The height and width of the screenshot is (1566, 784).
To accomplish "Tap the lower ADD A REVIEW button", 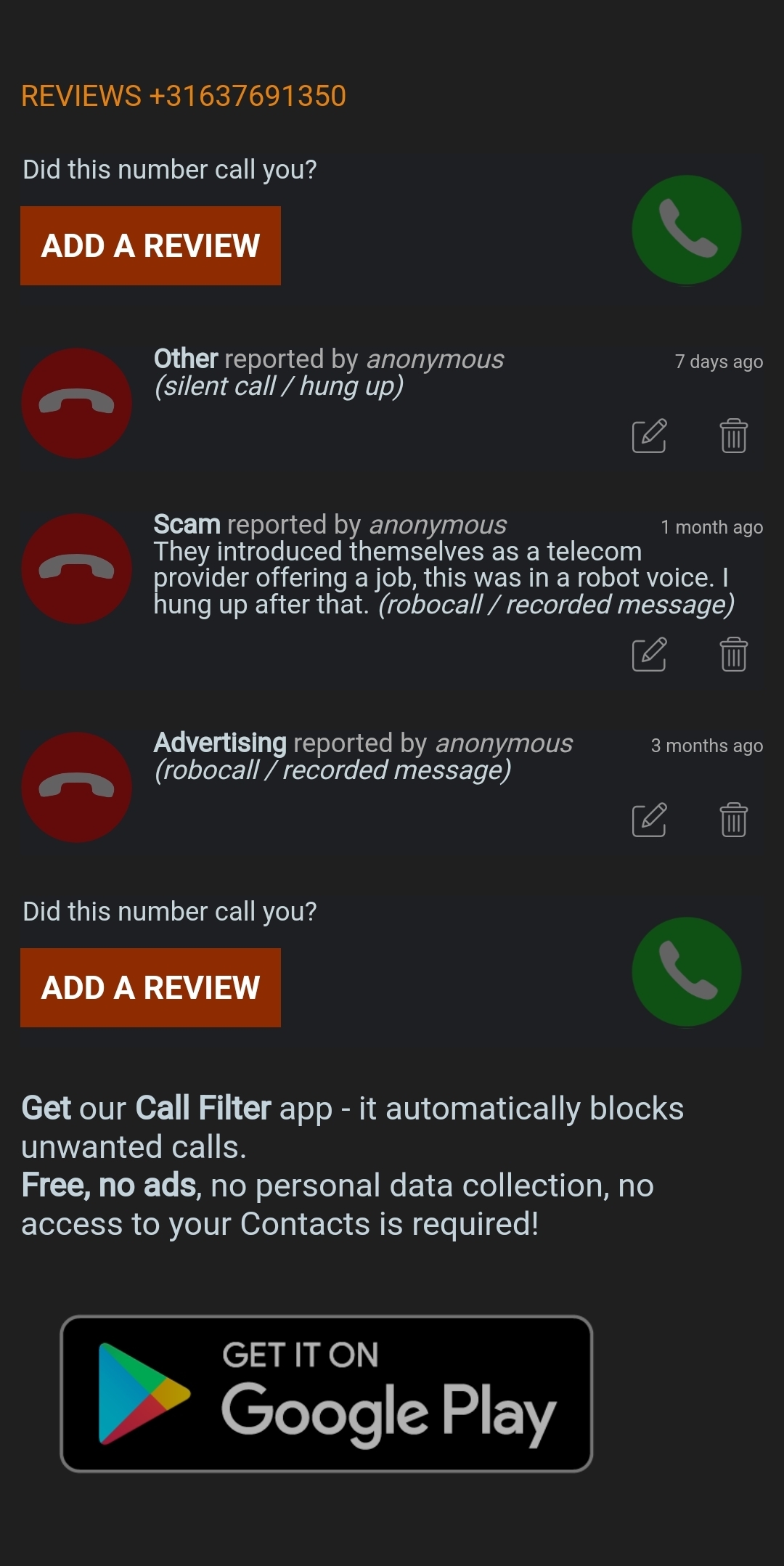I will click(150, 987).
